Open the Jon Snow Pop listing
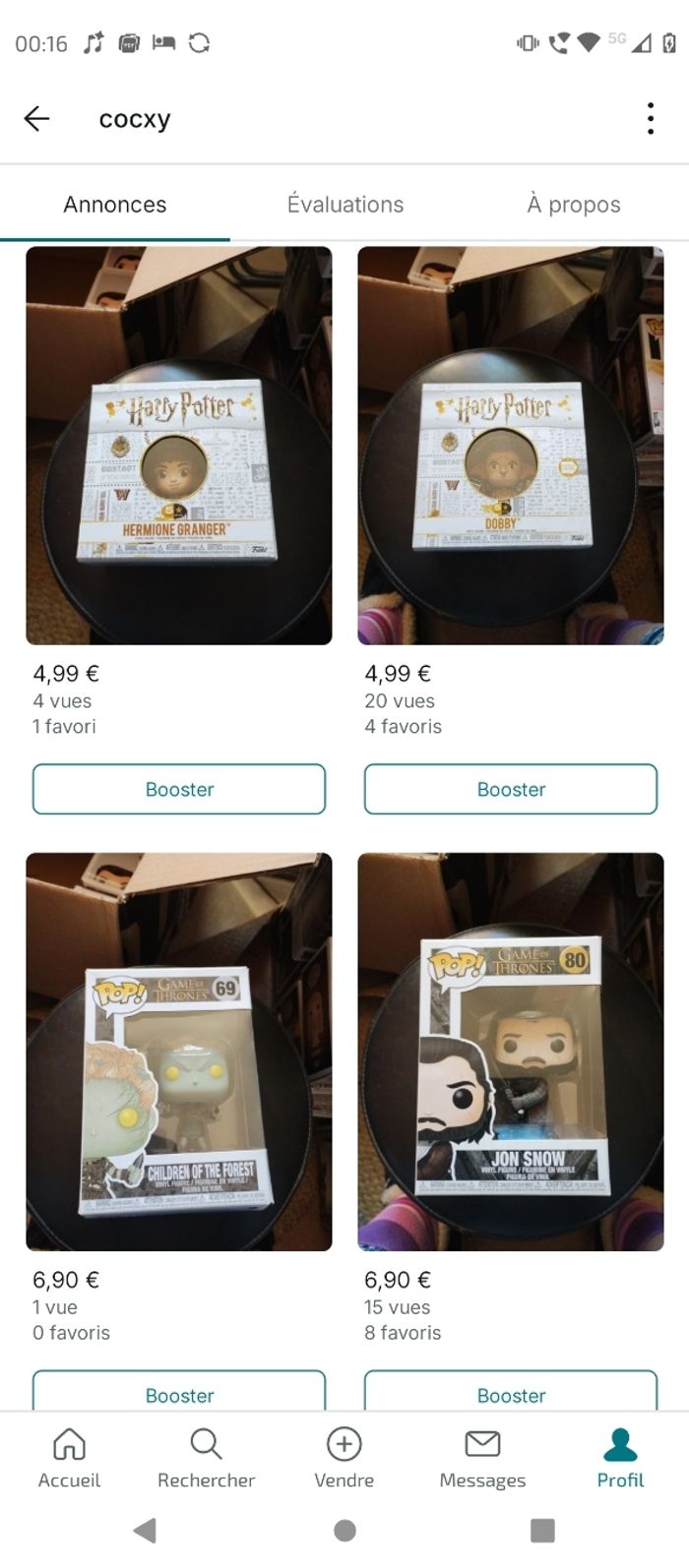 (x=510, y=1052)
